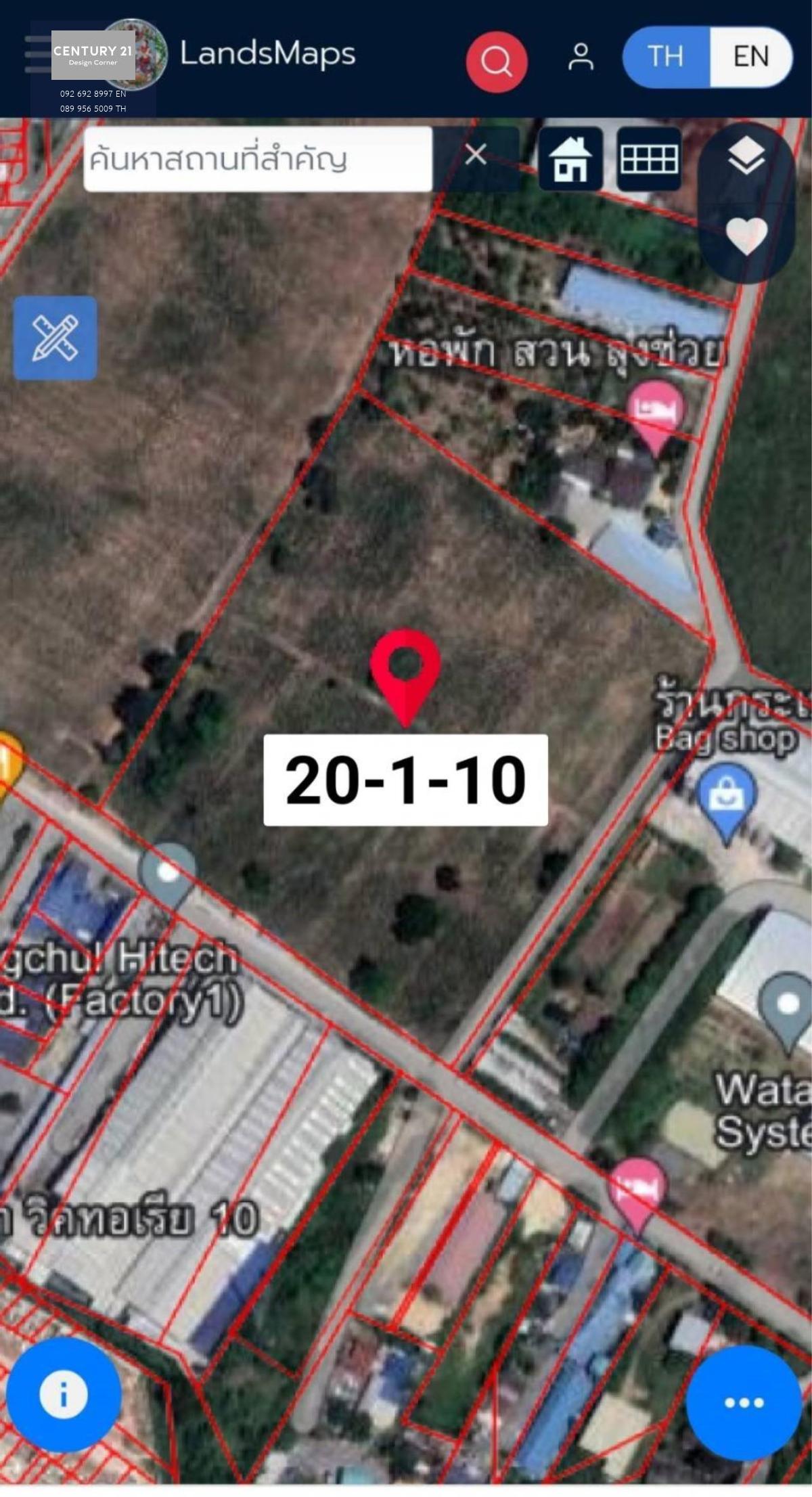The height and width of the screenshot is (1497, 812).
Task: Tap the house icon button
Action: pyautogui.click(x=570, y=159)
